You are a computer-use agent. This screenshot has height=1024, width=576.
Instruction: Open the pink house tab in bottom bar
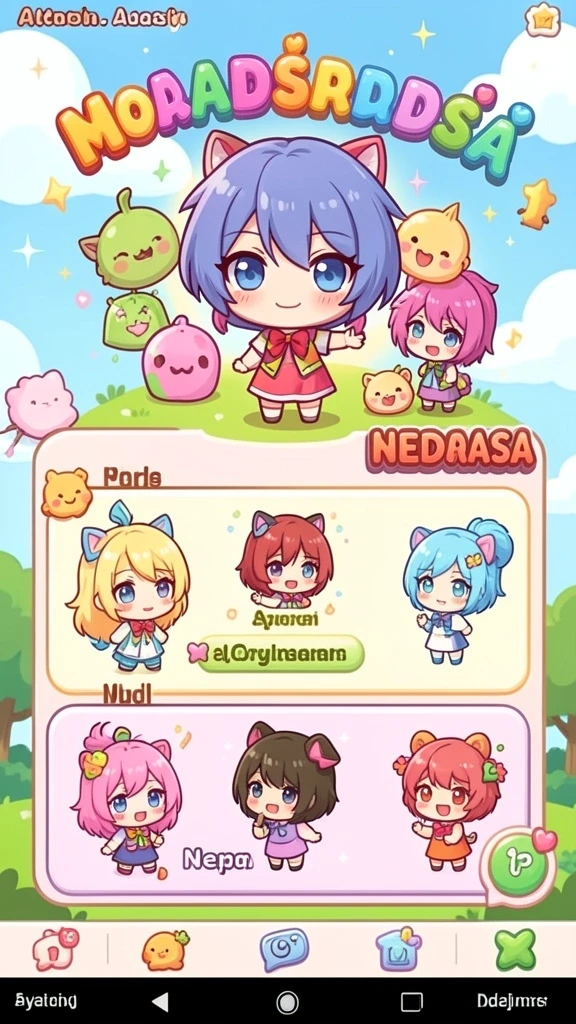(56, 949)
